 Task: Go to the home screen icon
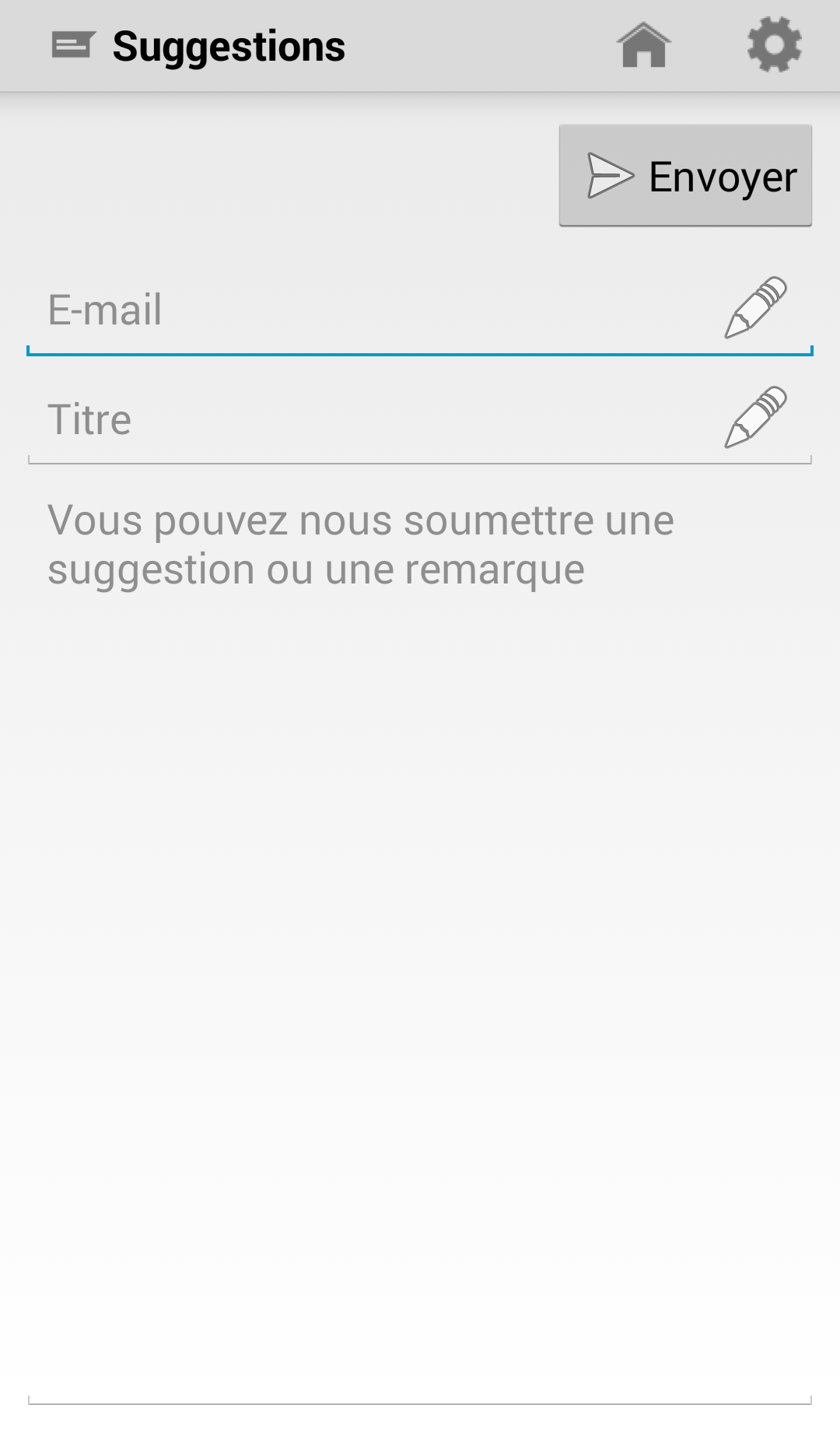click(643, 46)
